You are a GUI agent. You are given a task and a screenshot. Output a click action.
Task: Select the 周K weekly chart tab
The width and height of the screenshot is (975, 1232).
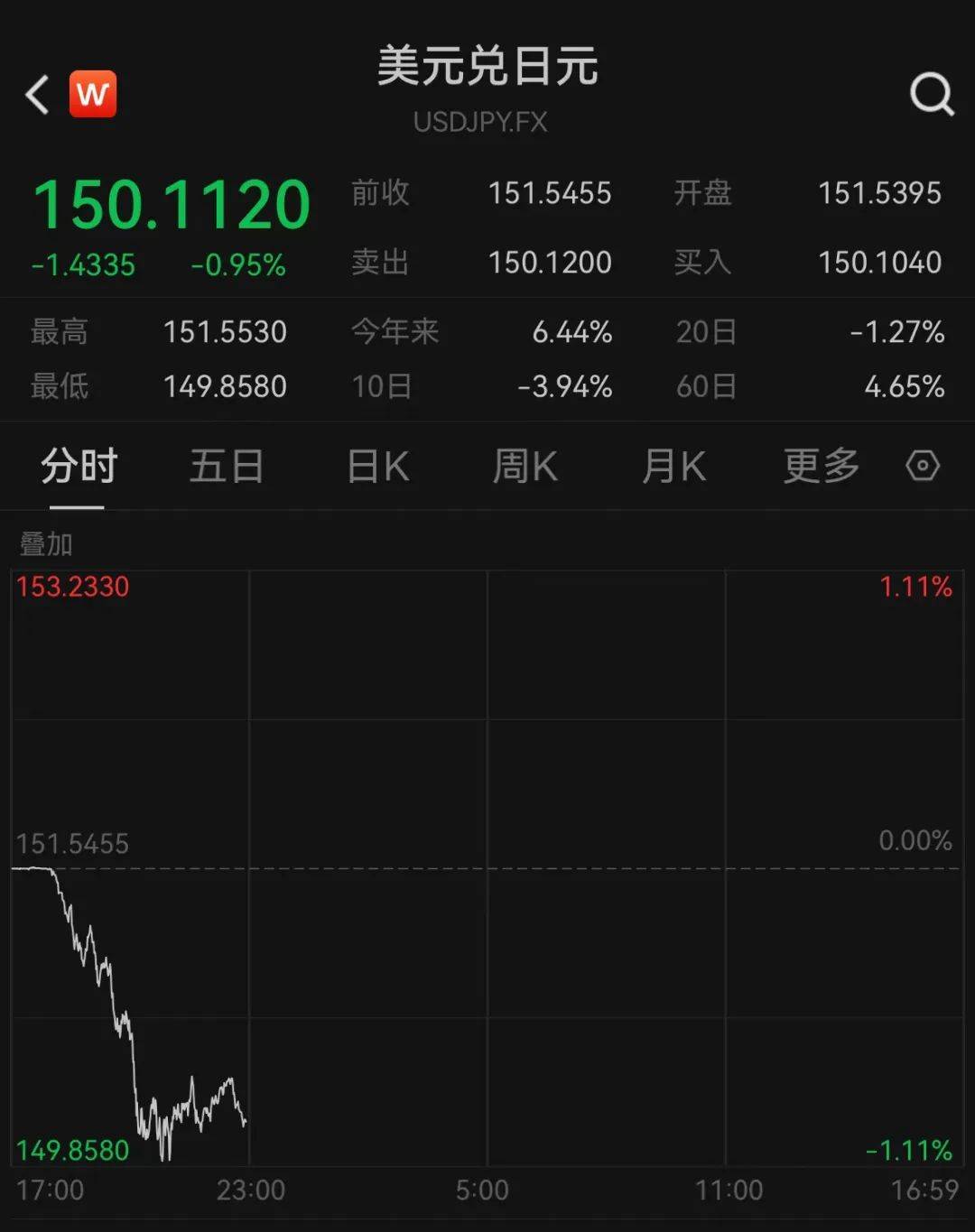(525, 467)
